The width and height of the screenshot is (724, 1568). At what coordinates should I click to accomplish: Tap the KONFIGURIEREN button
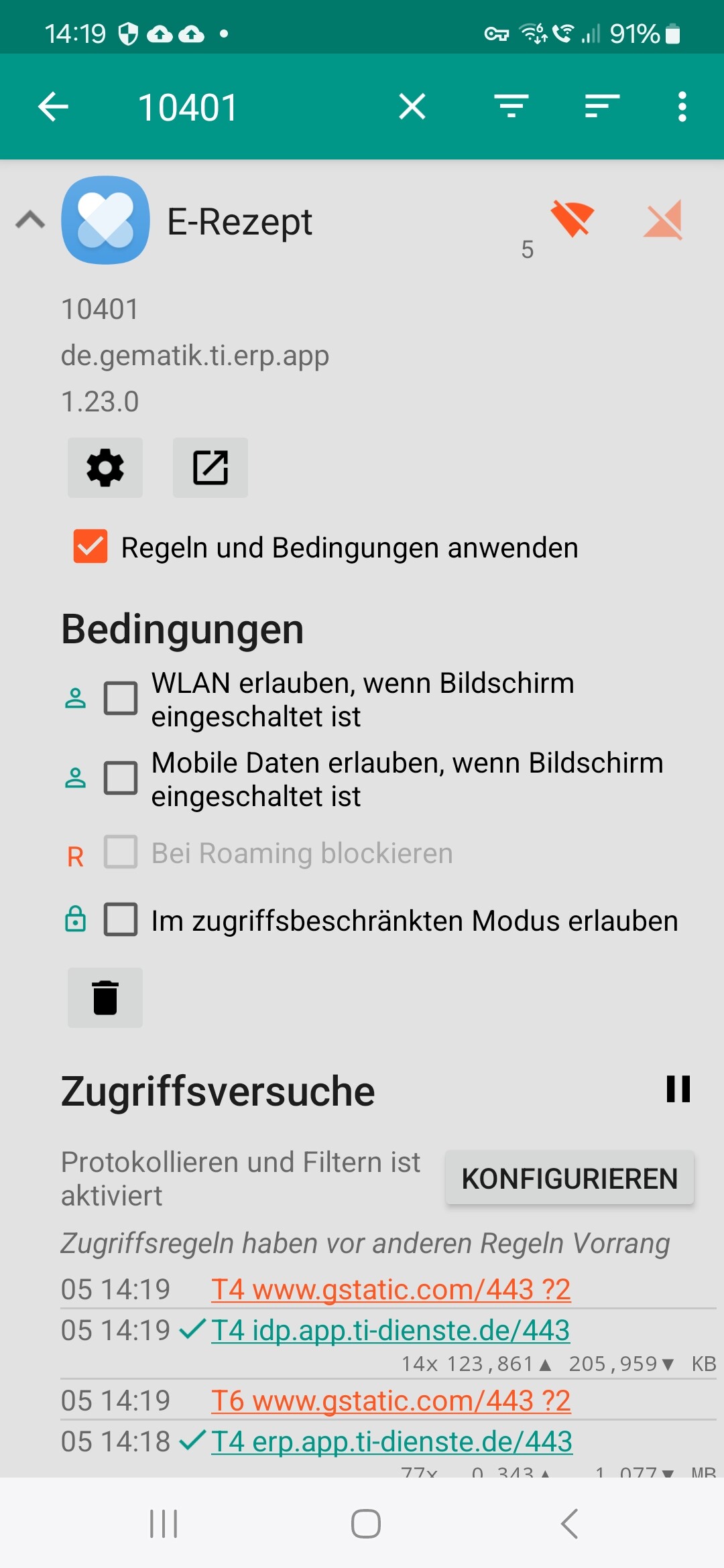(570, 1178)
